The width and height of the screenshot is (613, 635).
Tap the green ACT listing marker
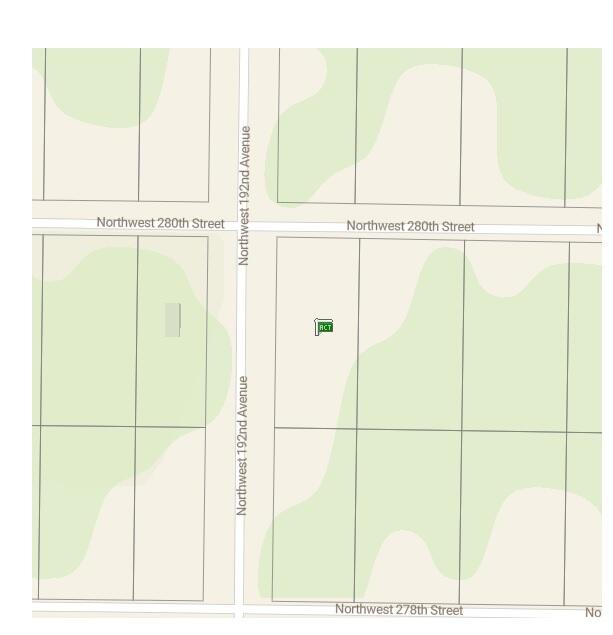pos(324,327)
